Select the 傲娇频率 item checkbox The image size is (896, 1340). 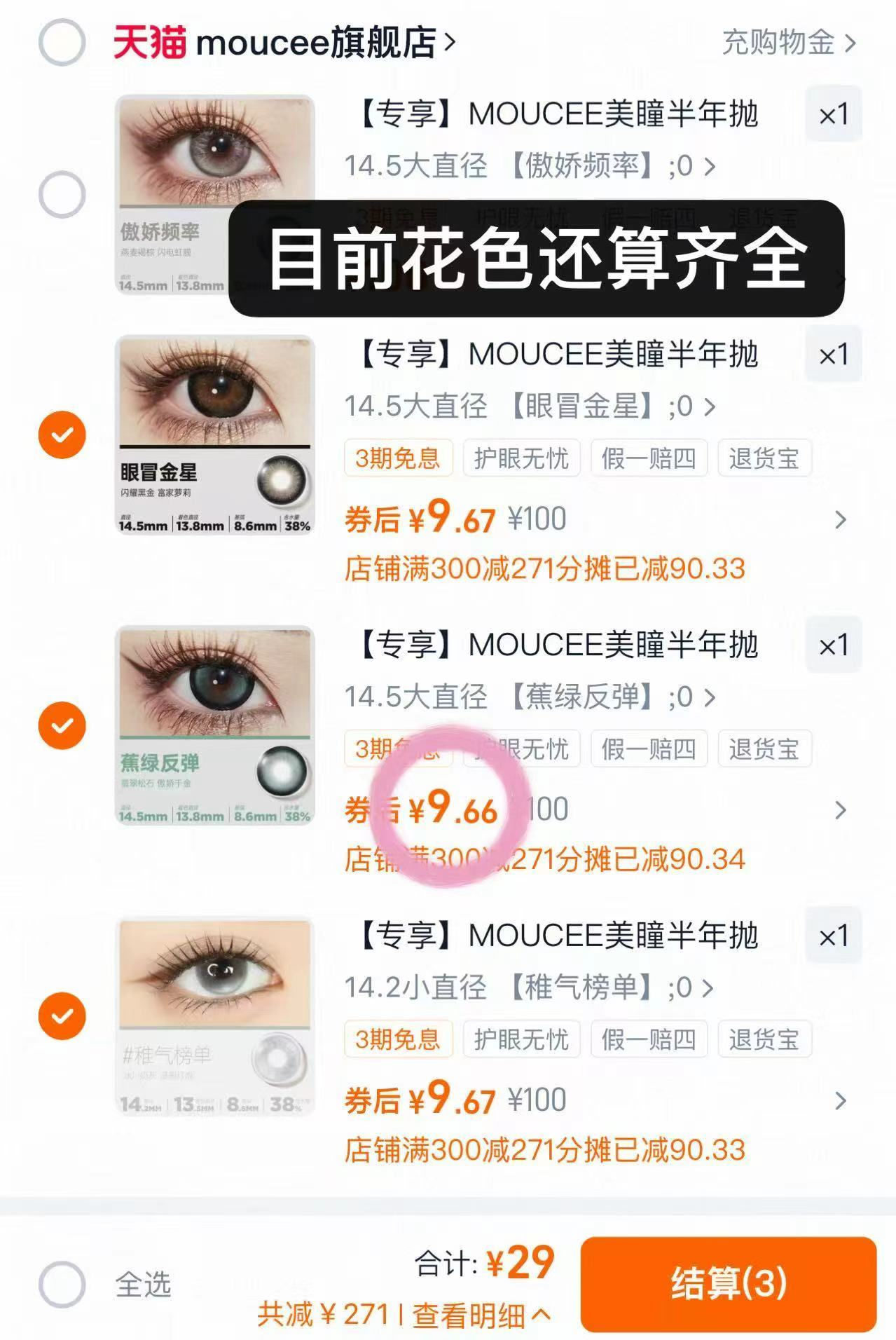pos(64,191)
